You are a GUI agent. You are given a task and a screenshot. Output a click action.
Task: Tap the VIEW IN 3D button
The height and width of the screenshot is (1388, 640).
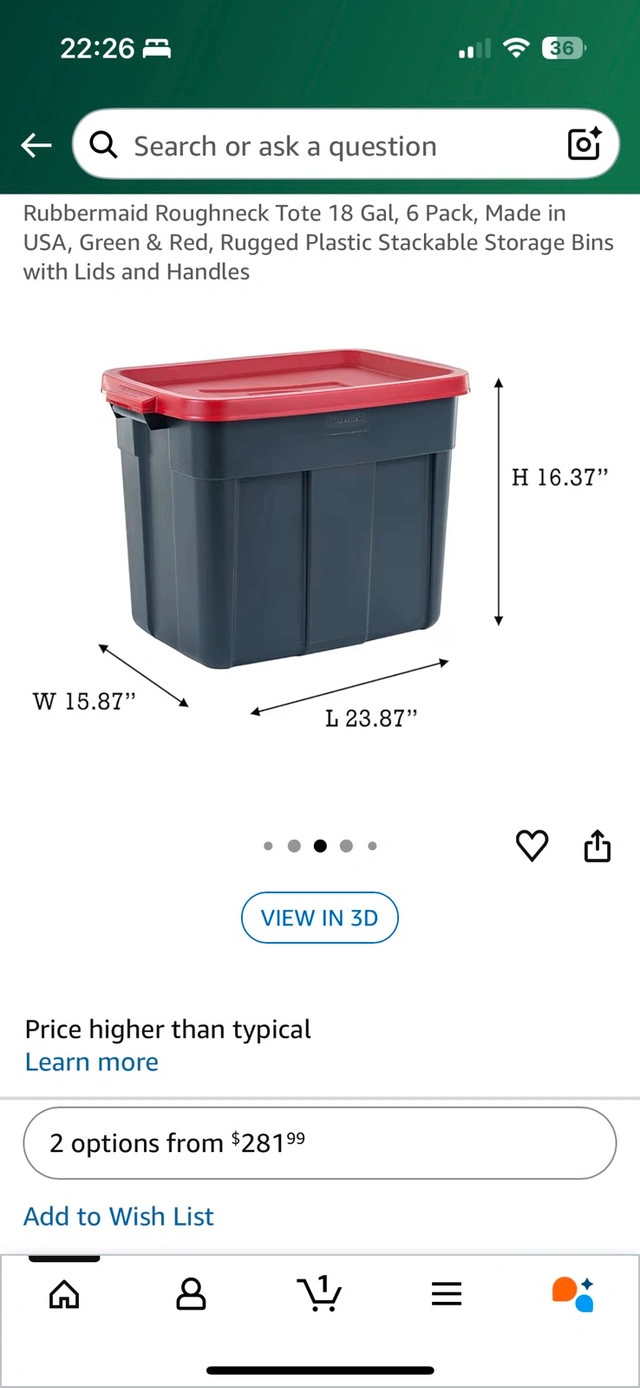pyautogui.click(x=320, y=917)
